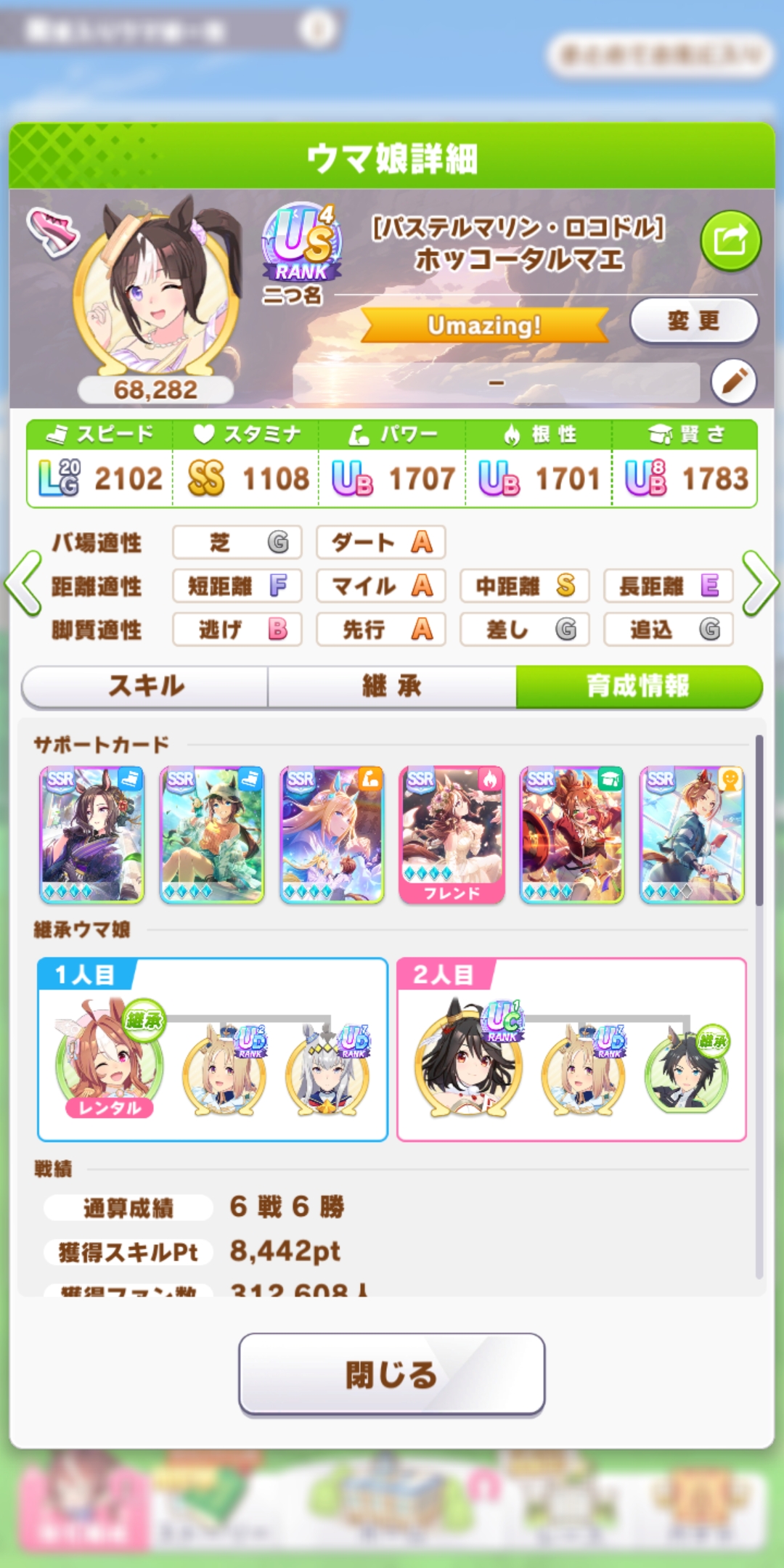Open the first speed SSR support card

tap(91, 835)
